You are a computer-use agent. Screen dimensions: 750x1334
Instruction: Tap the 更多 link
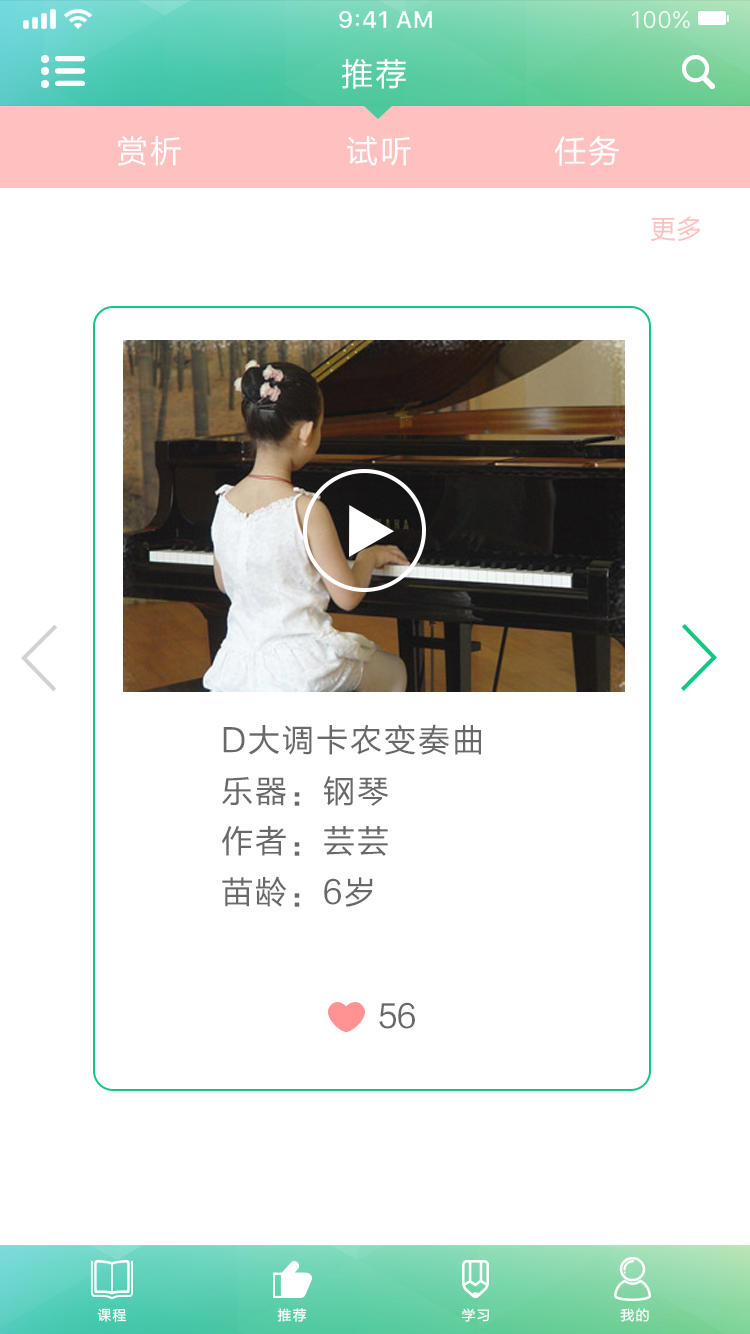pos(676,229)
